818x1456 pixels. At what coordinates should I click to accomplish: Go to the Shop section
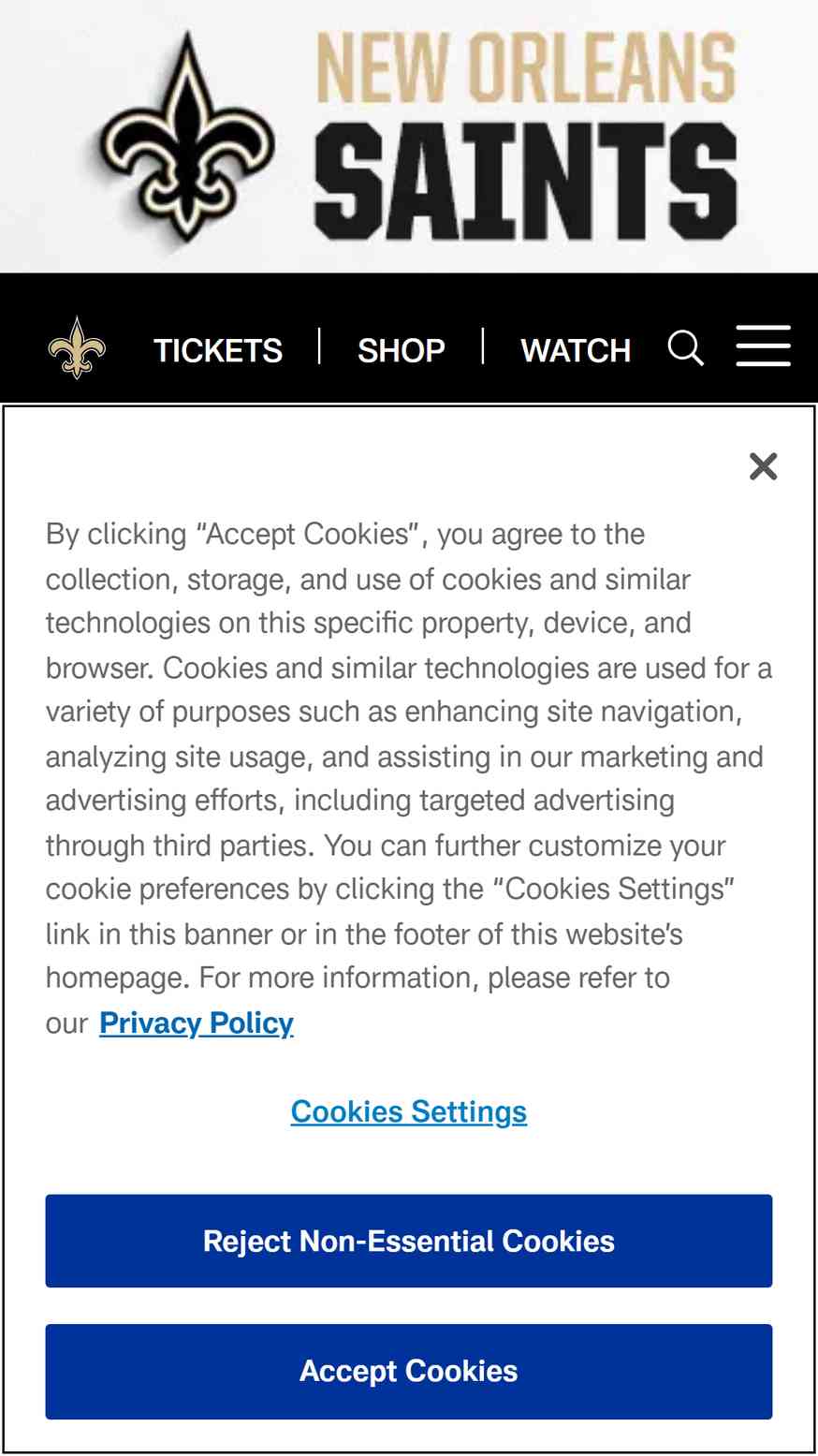click(x=402, y=350)
